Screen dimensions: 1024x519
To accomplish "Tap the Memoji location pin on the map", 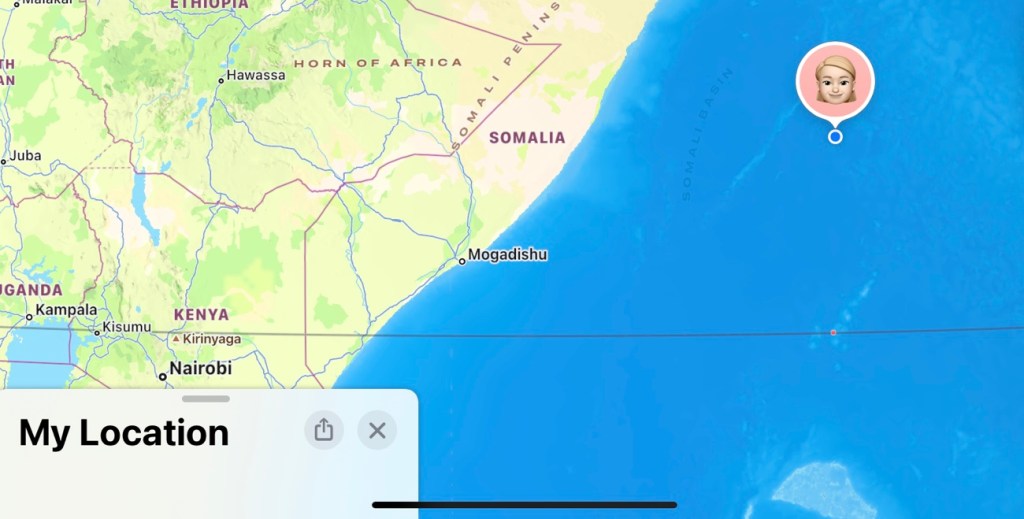I will [835, 82].
